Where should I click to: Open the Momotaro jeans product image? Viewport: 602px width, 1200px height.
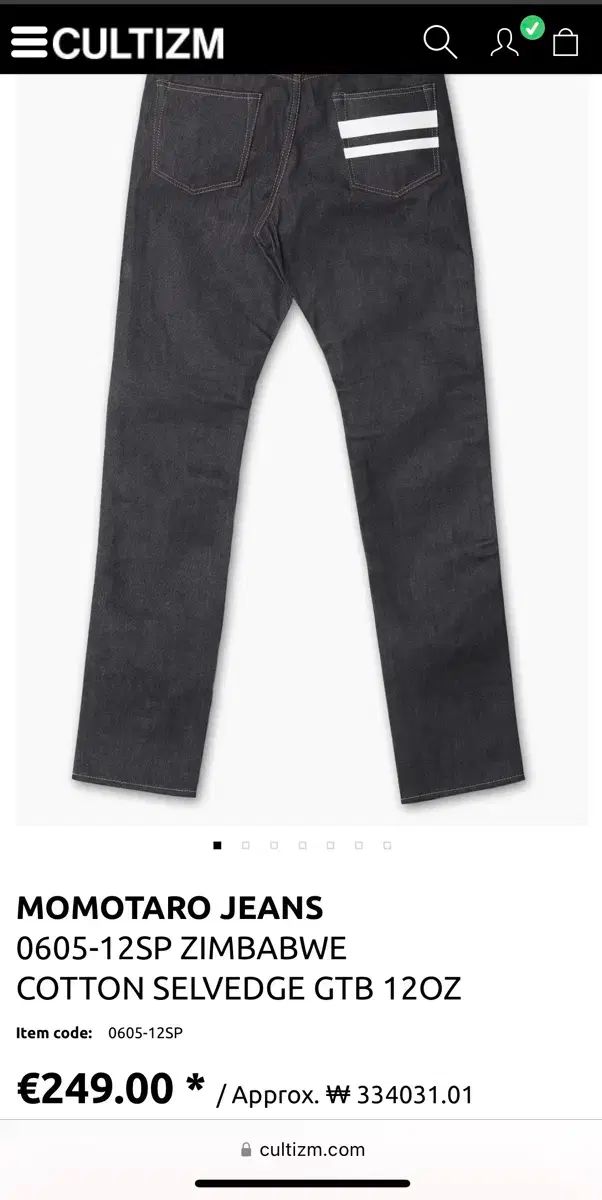click(301, 450)
